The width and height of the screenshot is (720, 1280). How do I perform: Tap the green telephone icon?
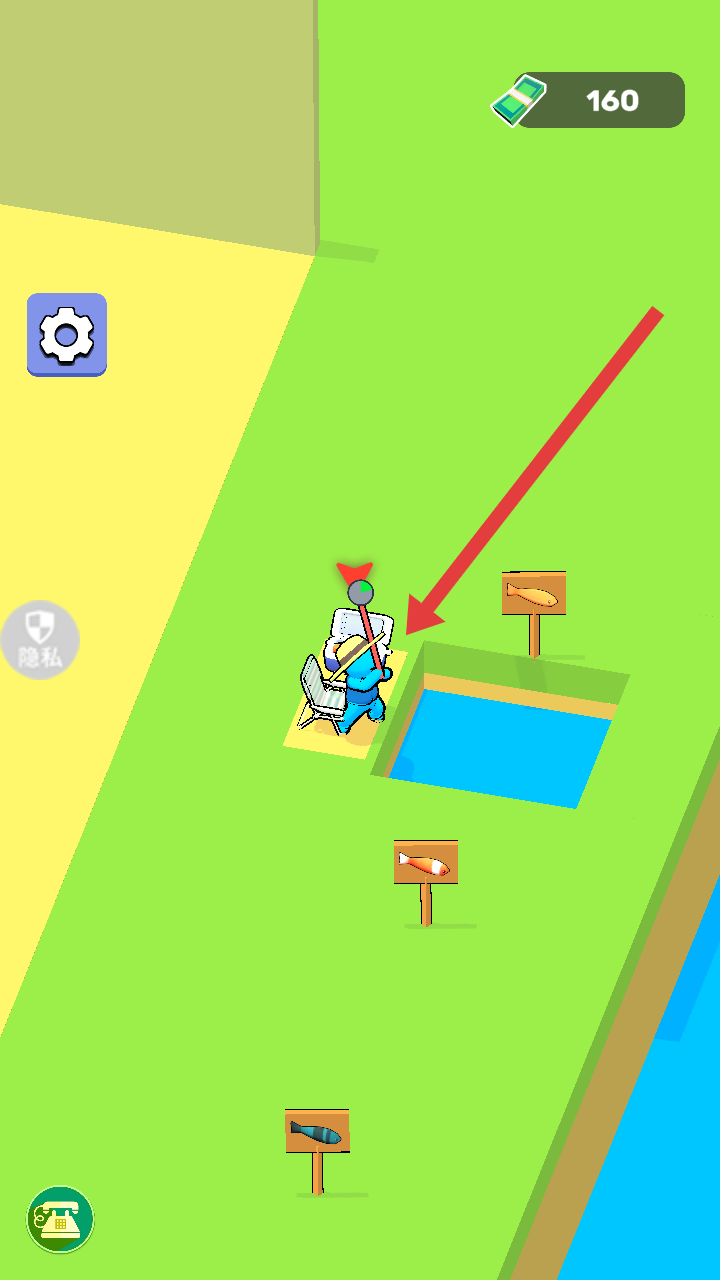click(60, 1219)
